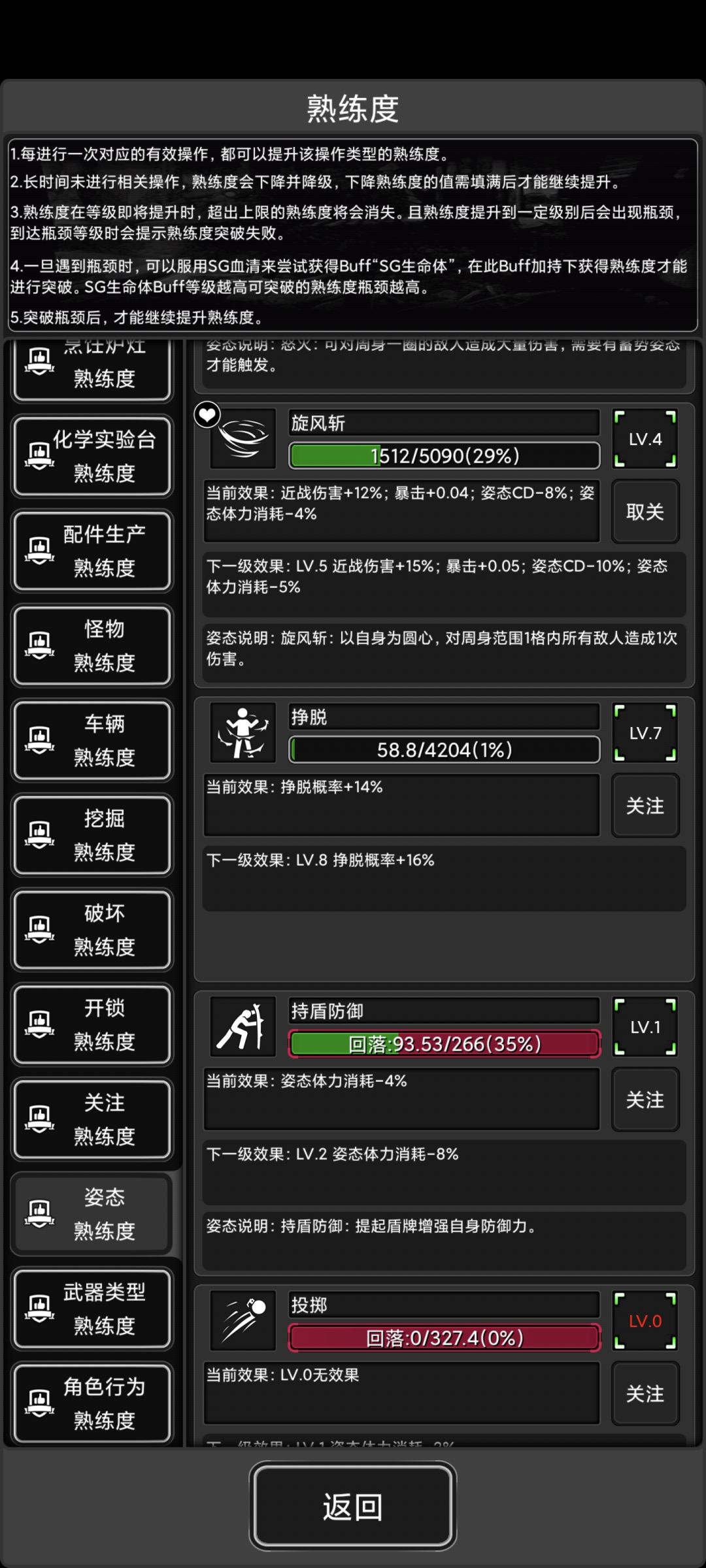Open 化学实验台 熟练度 category

click(x=92, y=456)
